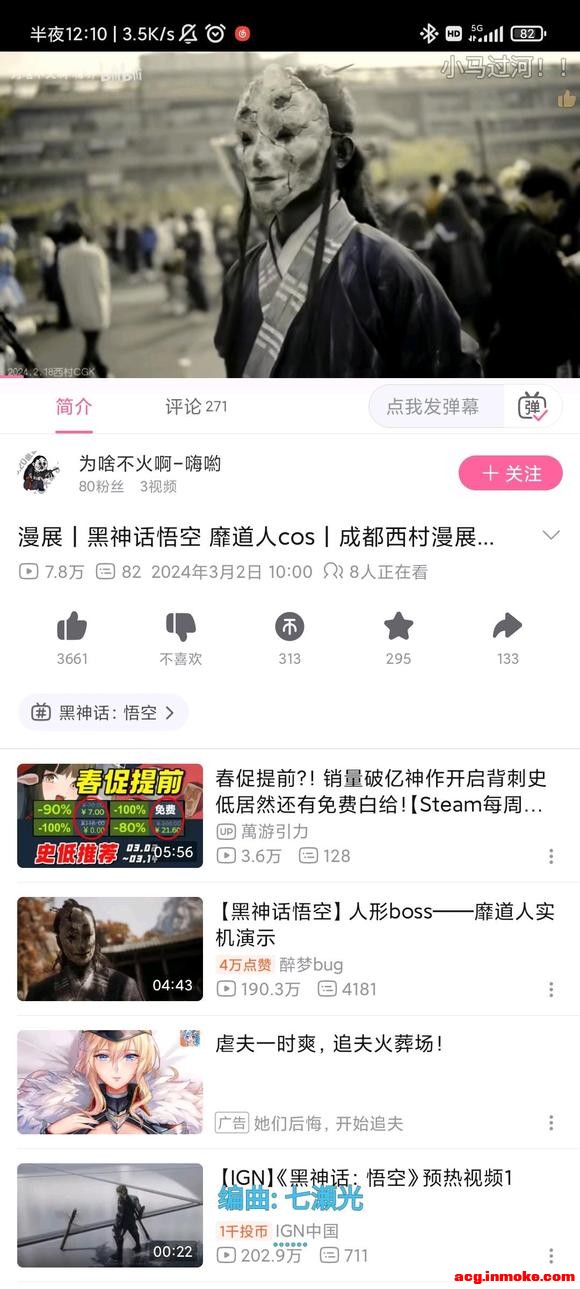Give coins to this video
580x1289 pixels.
click(290, 627)
